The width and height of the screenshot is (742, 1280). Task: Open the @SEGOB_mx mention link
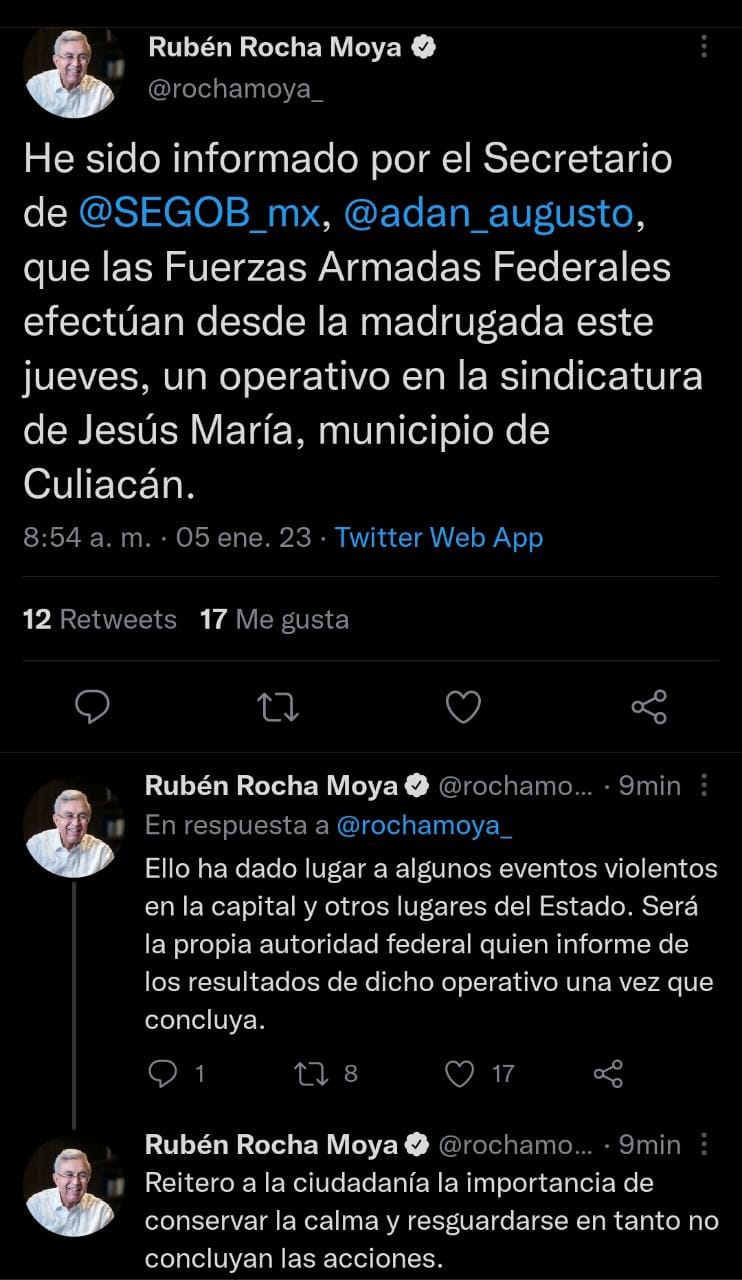(x=199, y=213)
